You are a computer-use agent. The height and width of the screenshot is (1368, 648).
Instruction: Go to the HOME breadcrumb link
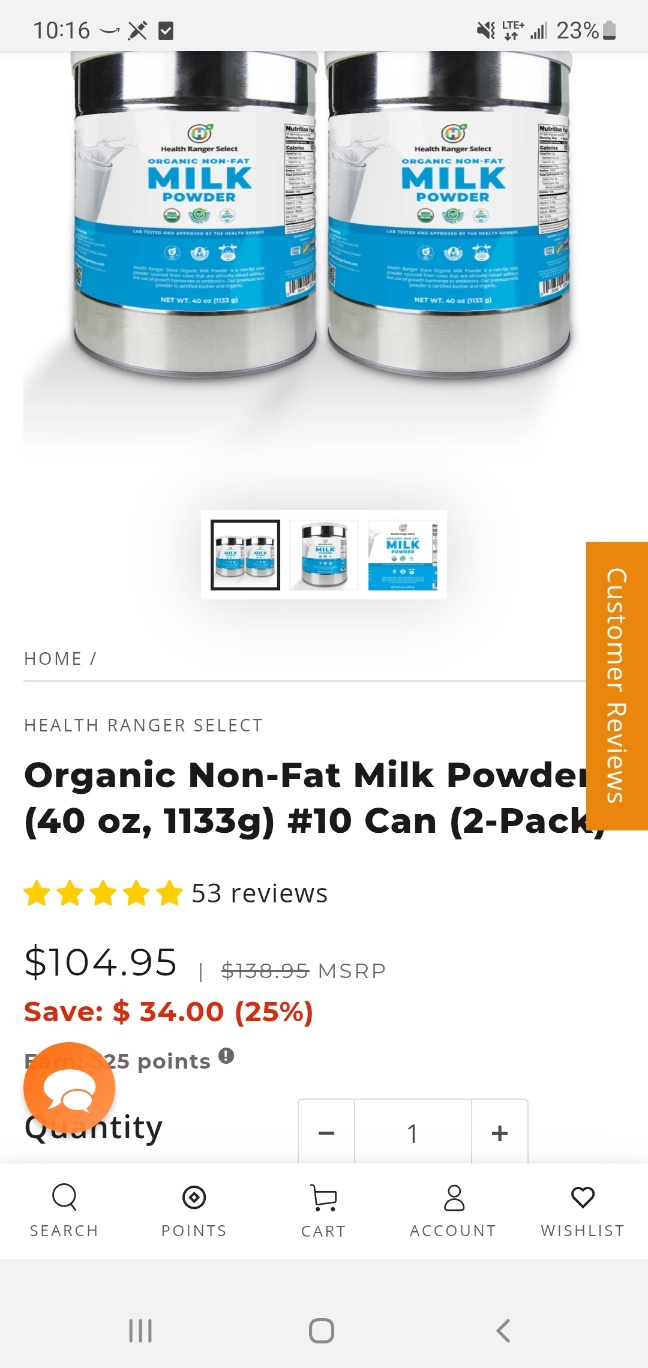tap(53, 659)
